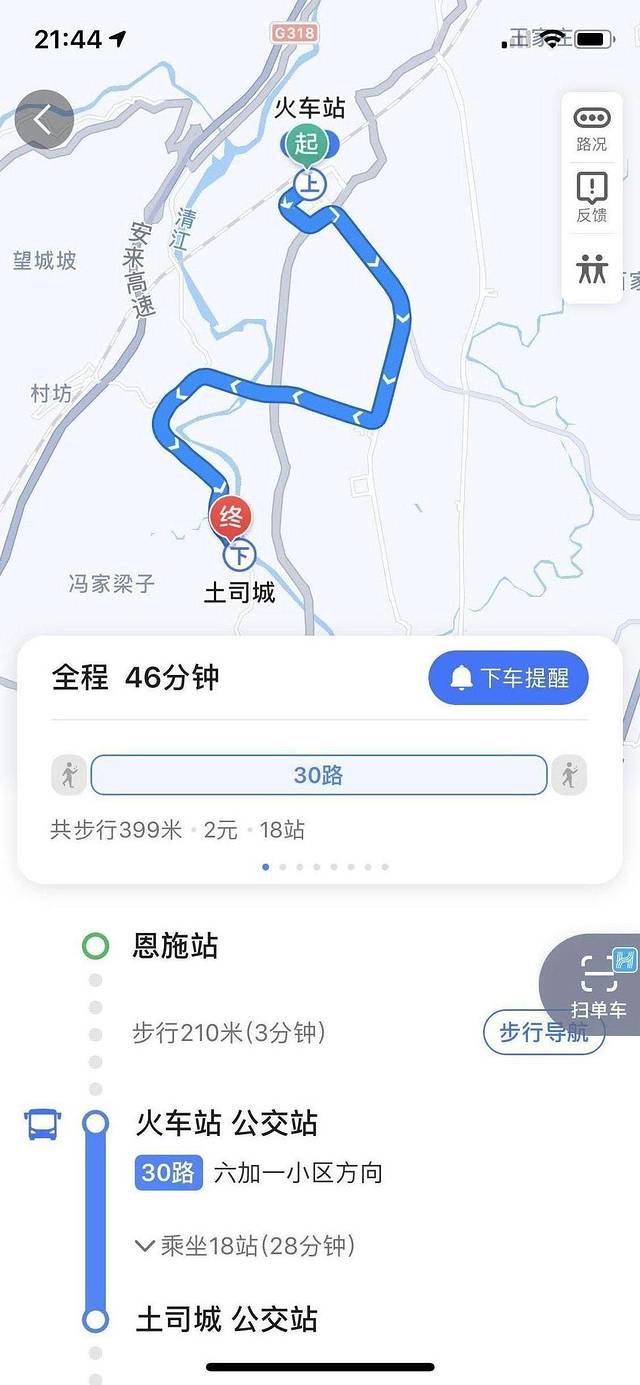Open the 反馈 feedback option
The image size is (640, 1385).
592,198
